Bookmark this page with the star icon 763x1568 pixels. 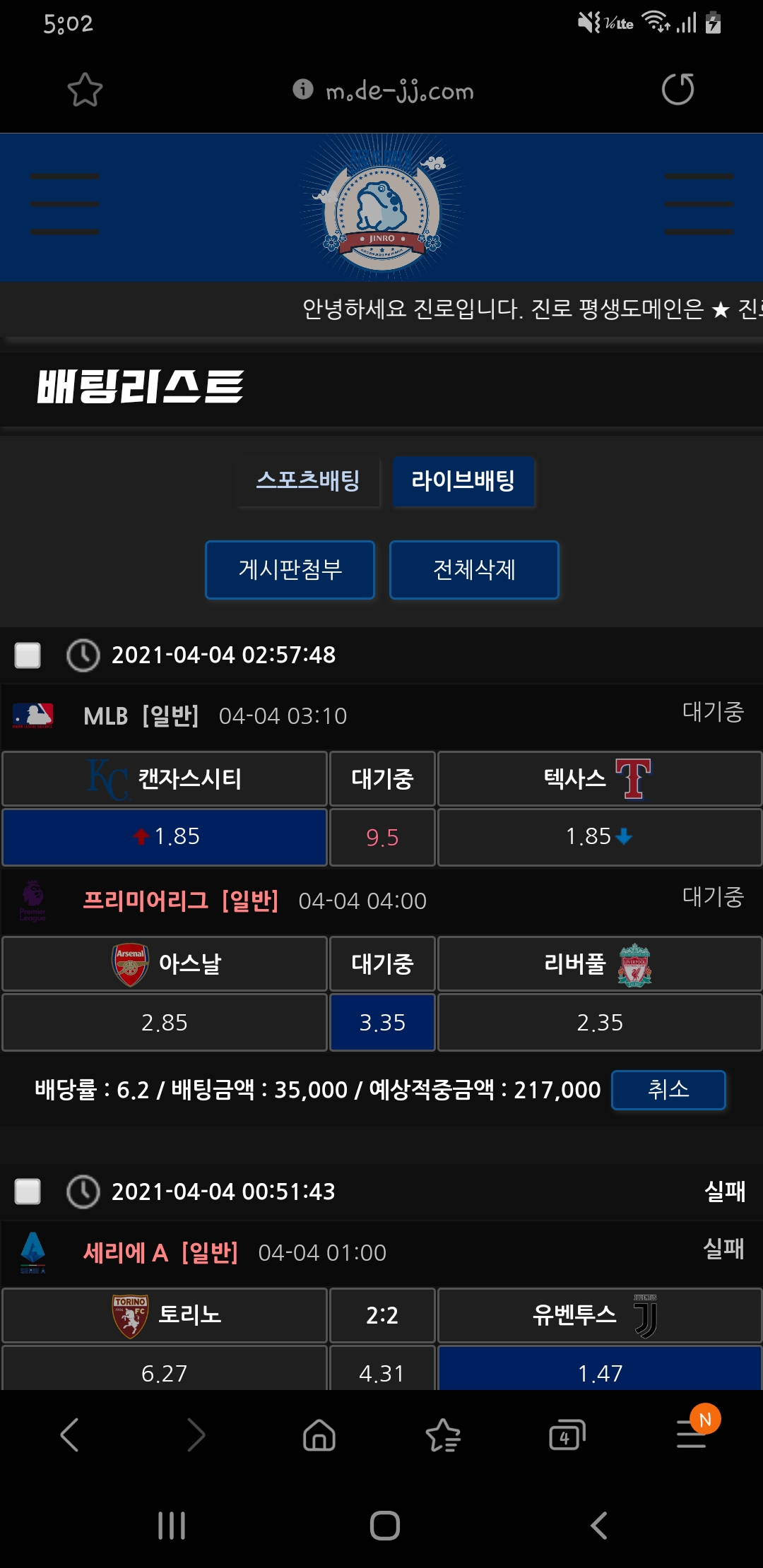pyautogui.click(x=85, y=90)
